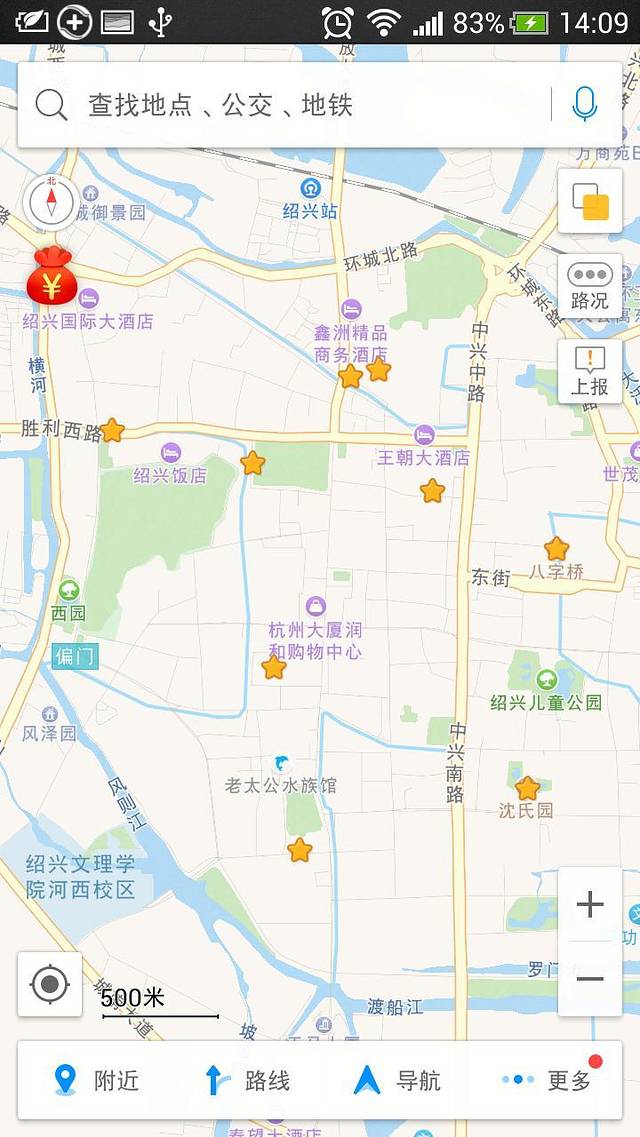Tap the search box for places, bus, metro

point(290,105)
